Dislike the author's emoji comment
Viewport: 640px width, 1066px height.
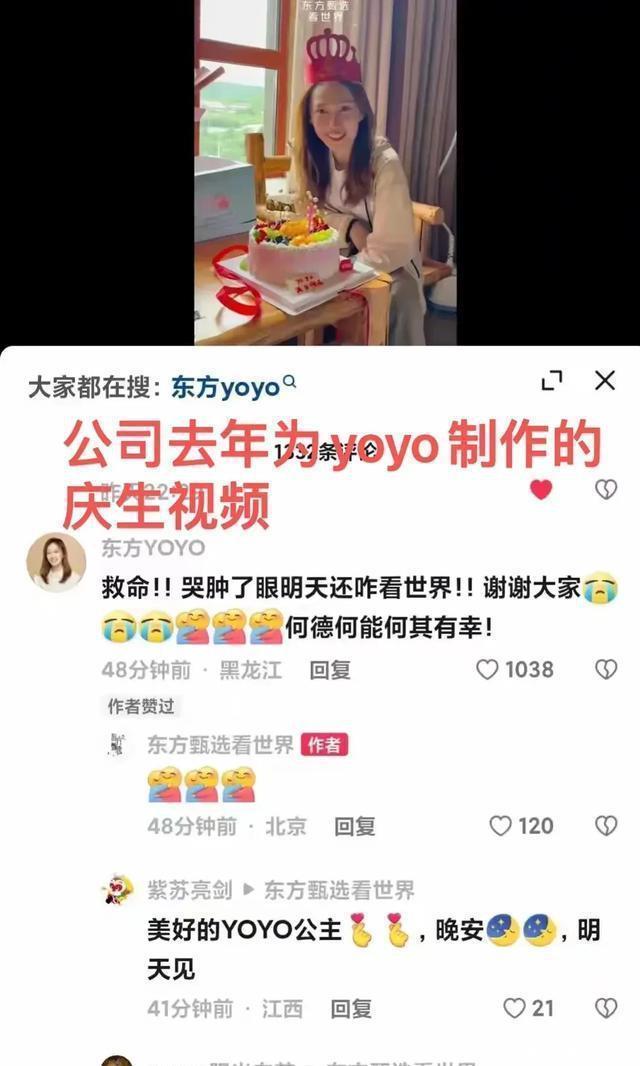click(606, 826)
